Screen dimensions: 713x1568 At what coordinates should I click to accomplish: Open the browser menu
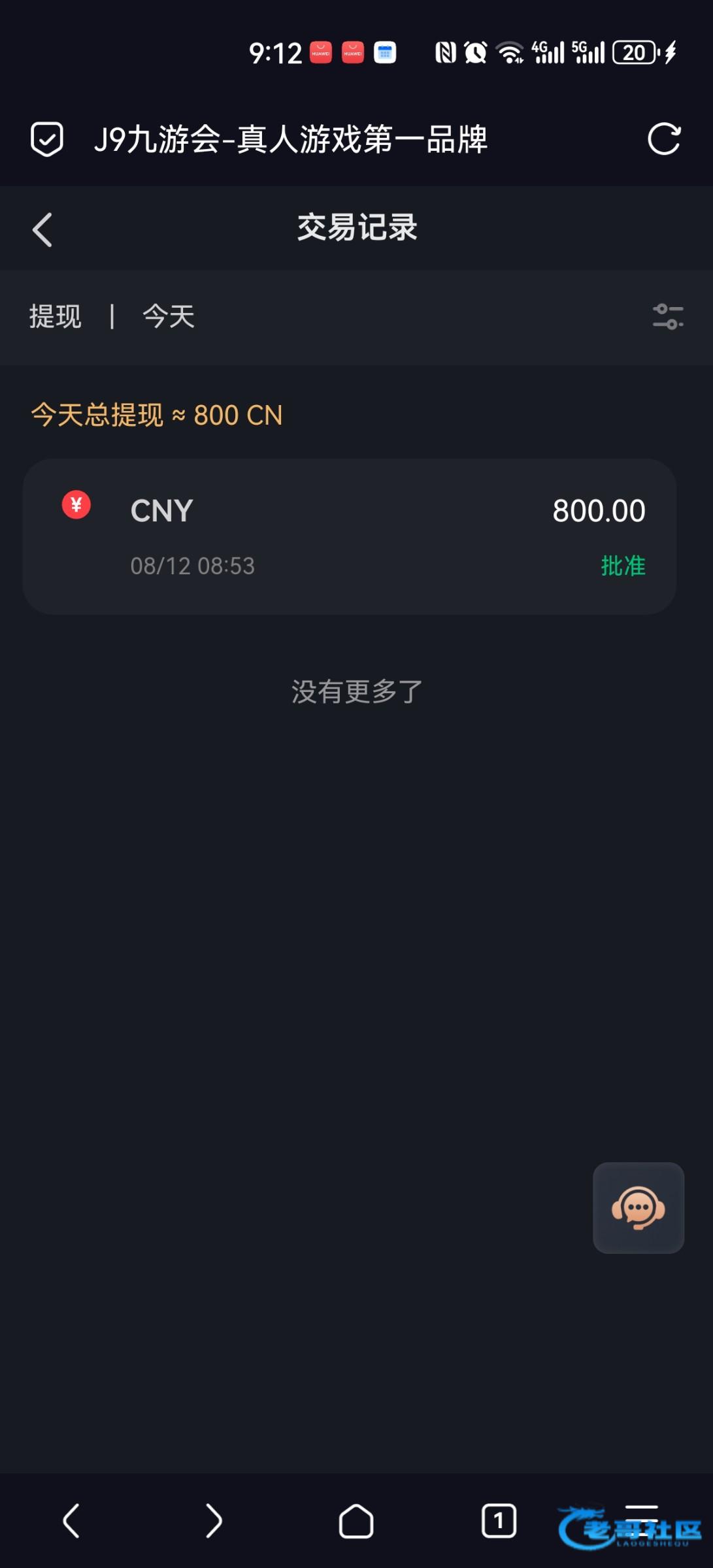click(x=641, y=1521)
